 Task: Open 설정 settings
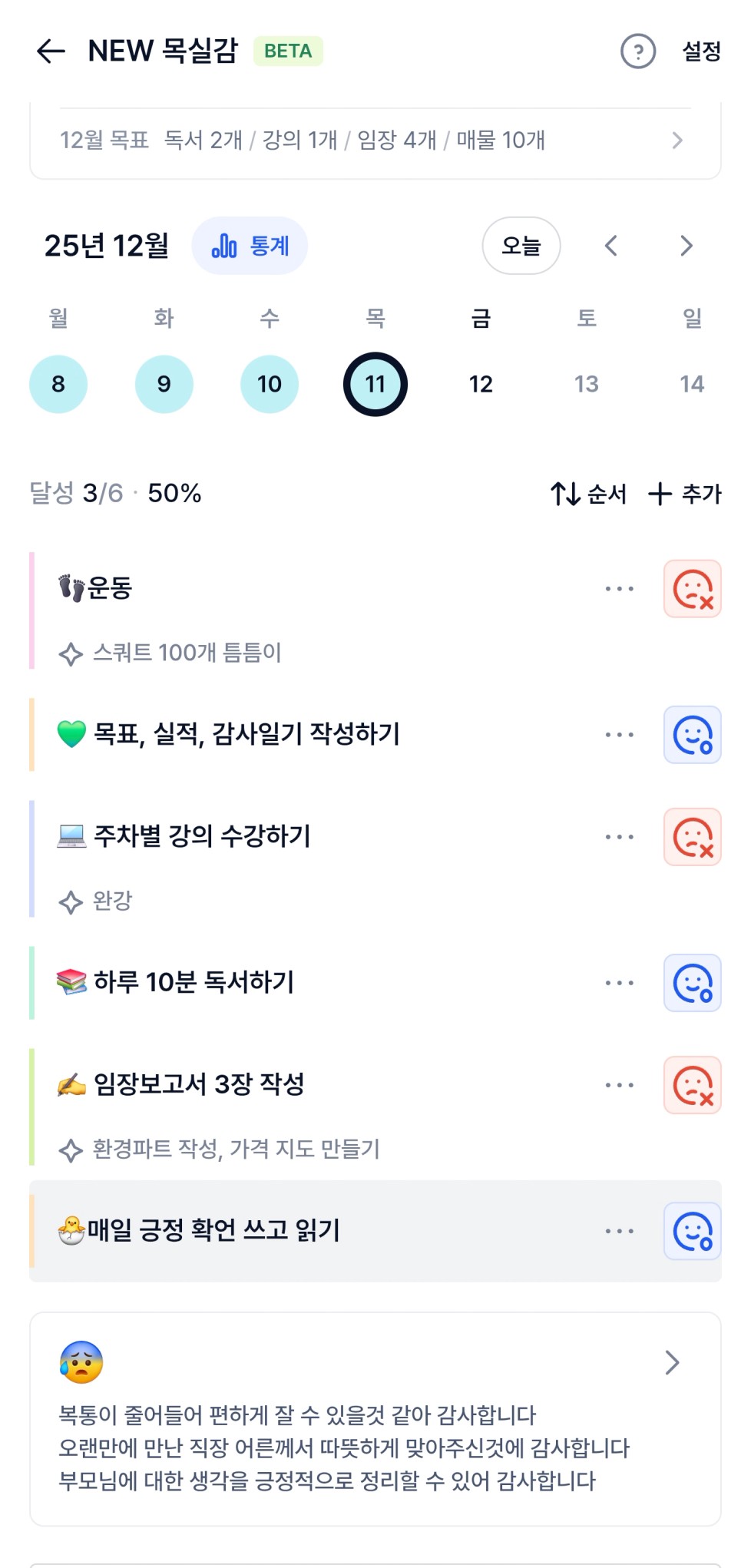(x=701, y=51)
